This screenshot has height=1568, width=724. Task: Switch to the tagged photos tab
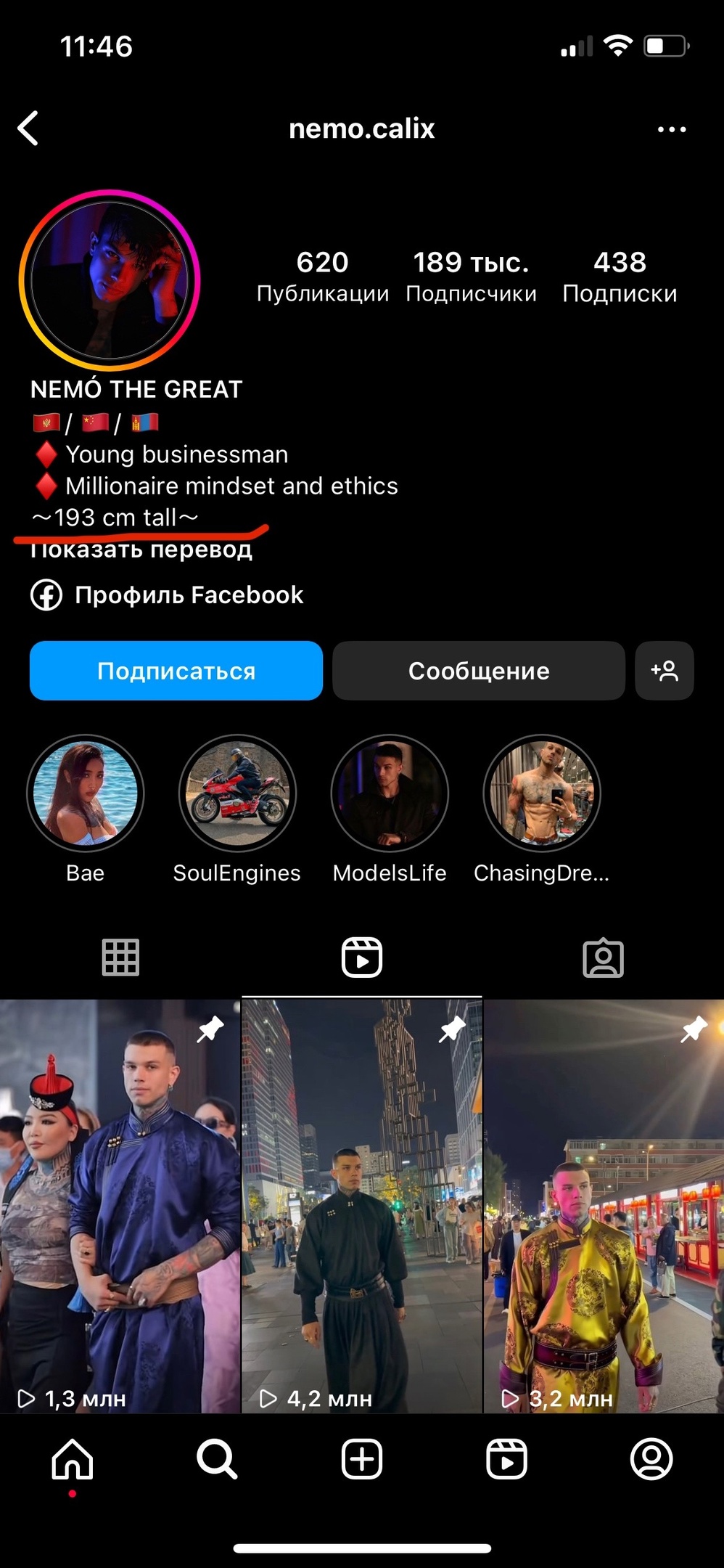(x=604, y=958)
